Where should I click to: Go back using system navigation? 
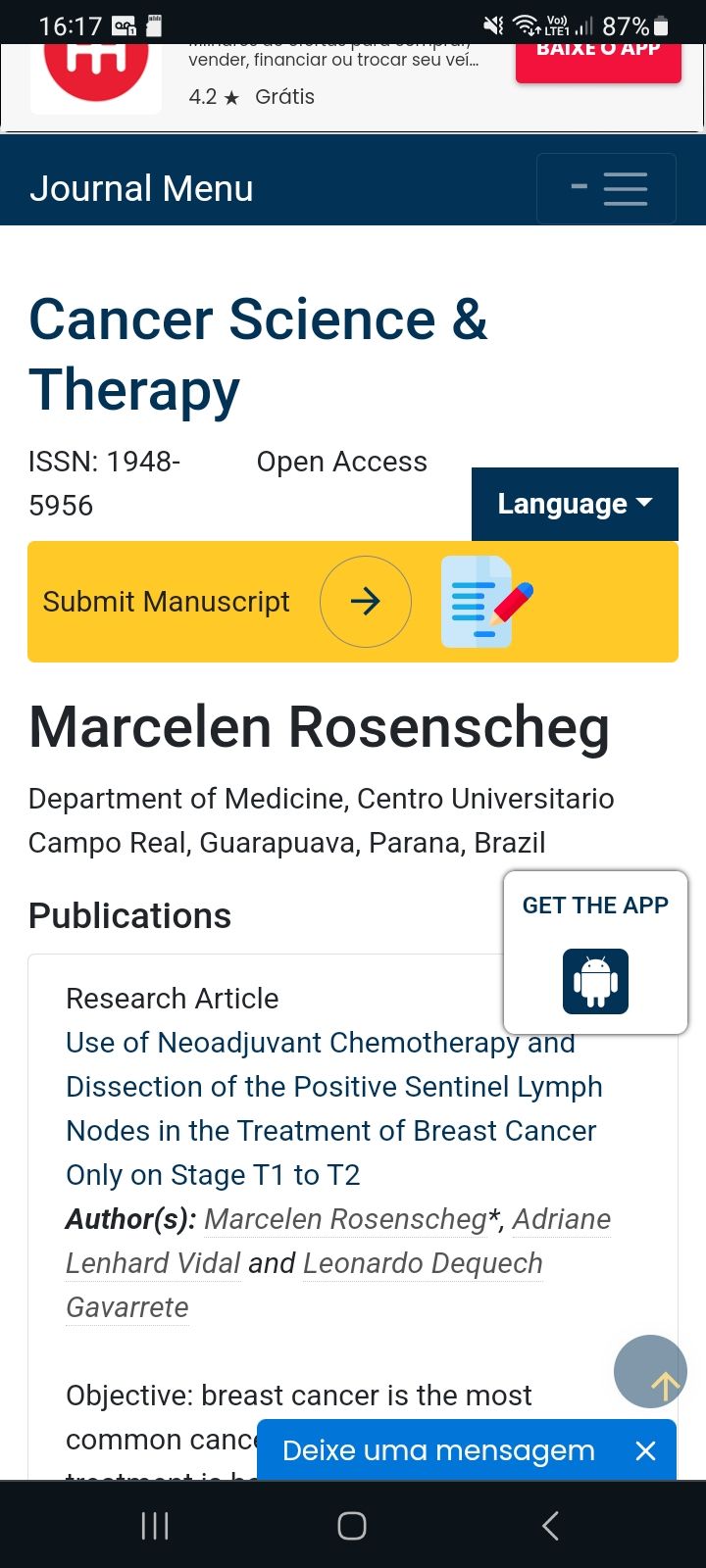[x=550, y=1525]
